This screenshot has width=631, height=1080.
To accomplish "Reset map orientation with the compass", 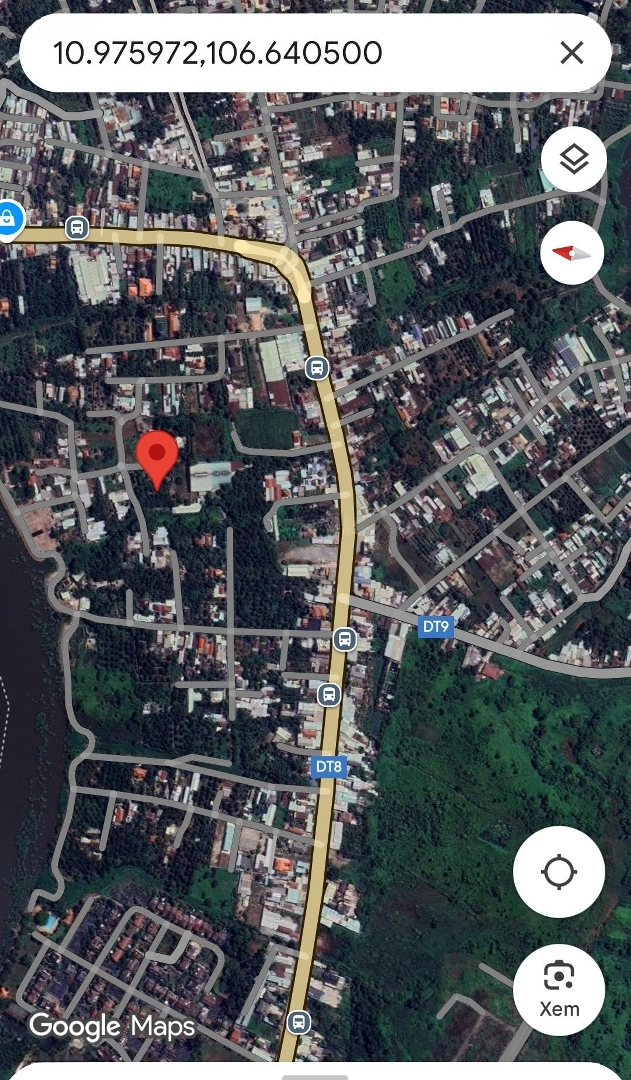I will point(572,253).
